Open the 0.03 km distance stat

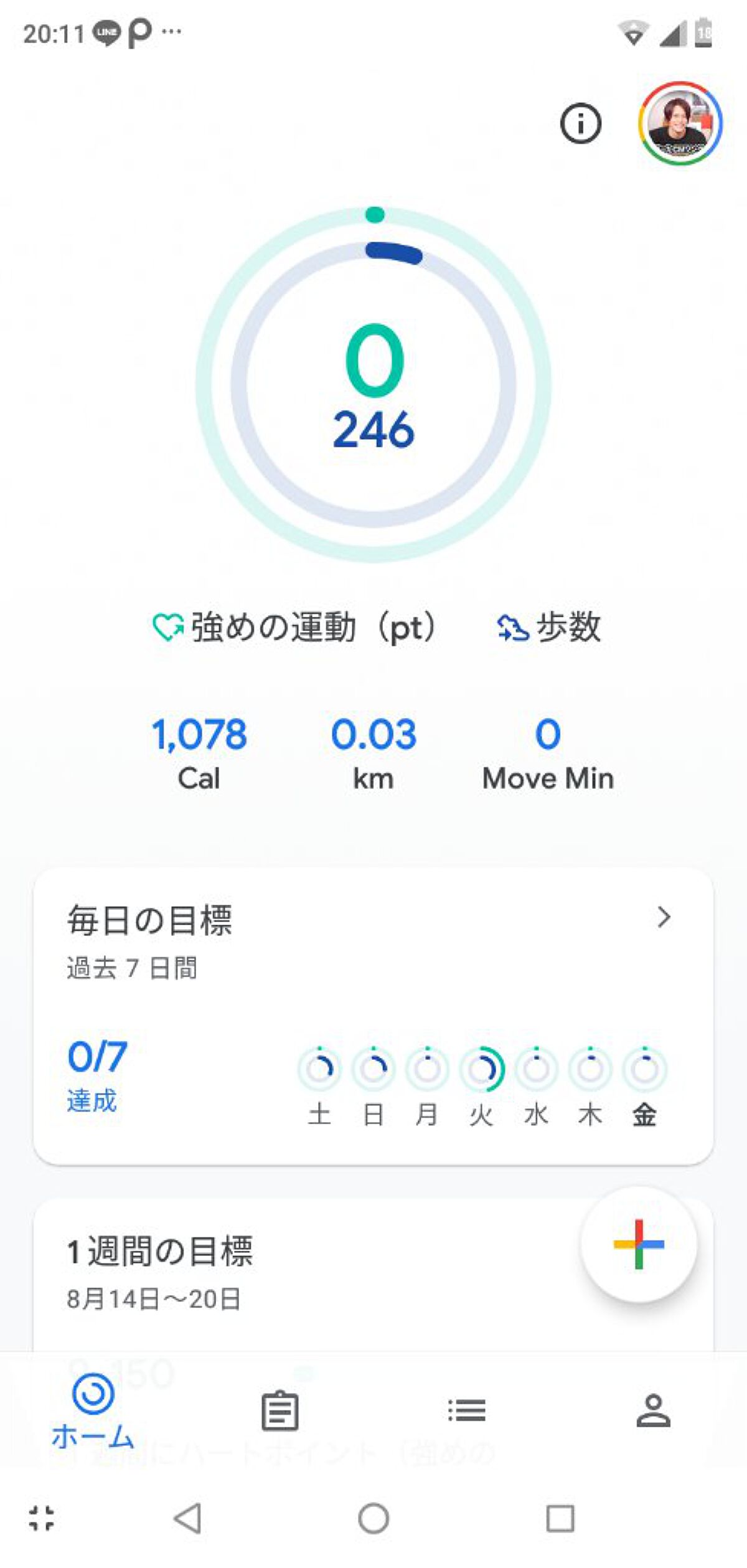tap(374, 752)
